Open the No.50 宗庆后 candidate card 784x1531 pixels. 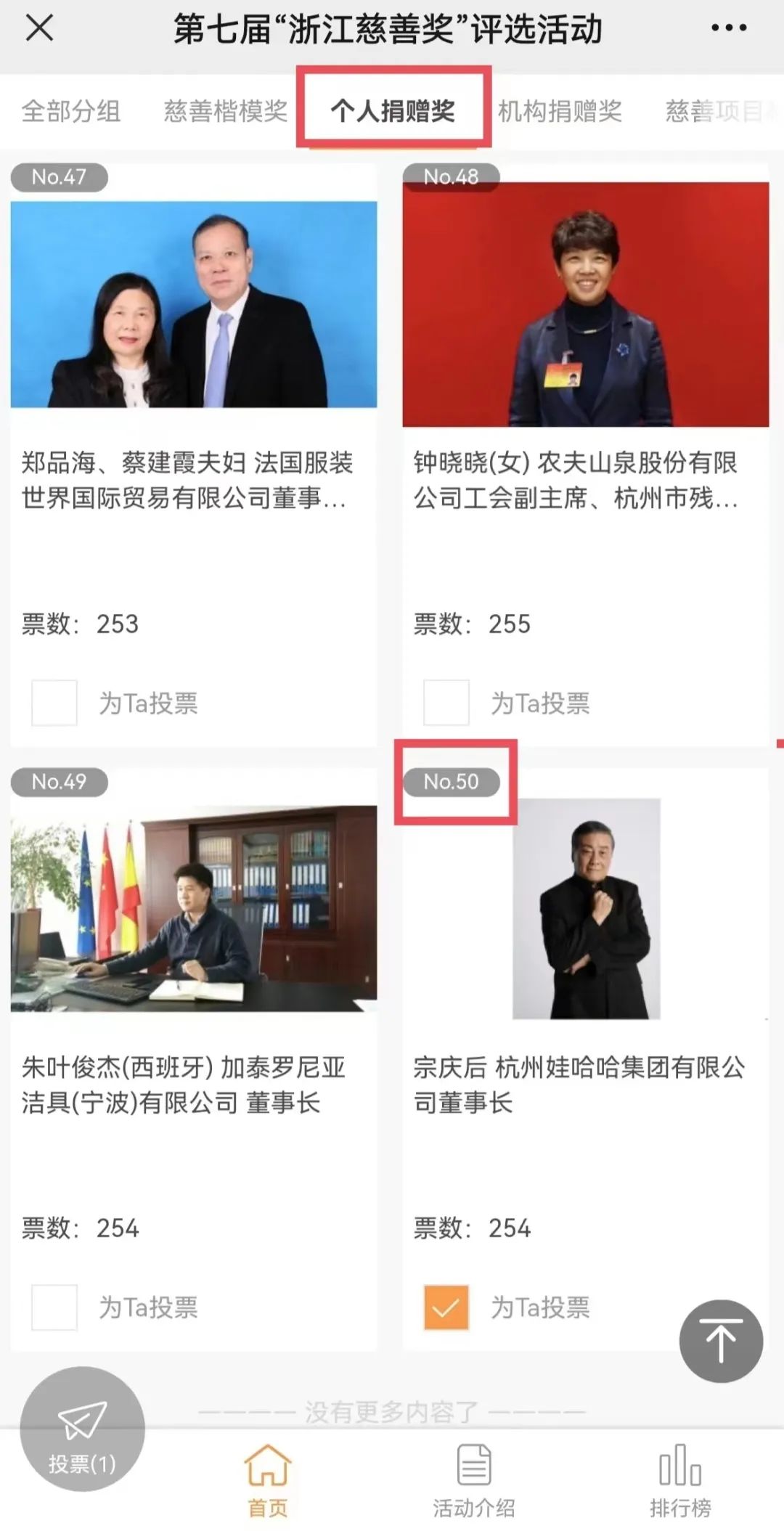pyautogui.click(x=585, y=909)
